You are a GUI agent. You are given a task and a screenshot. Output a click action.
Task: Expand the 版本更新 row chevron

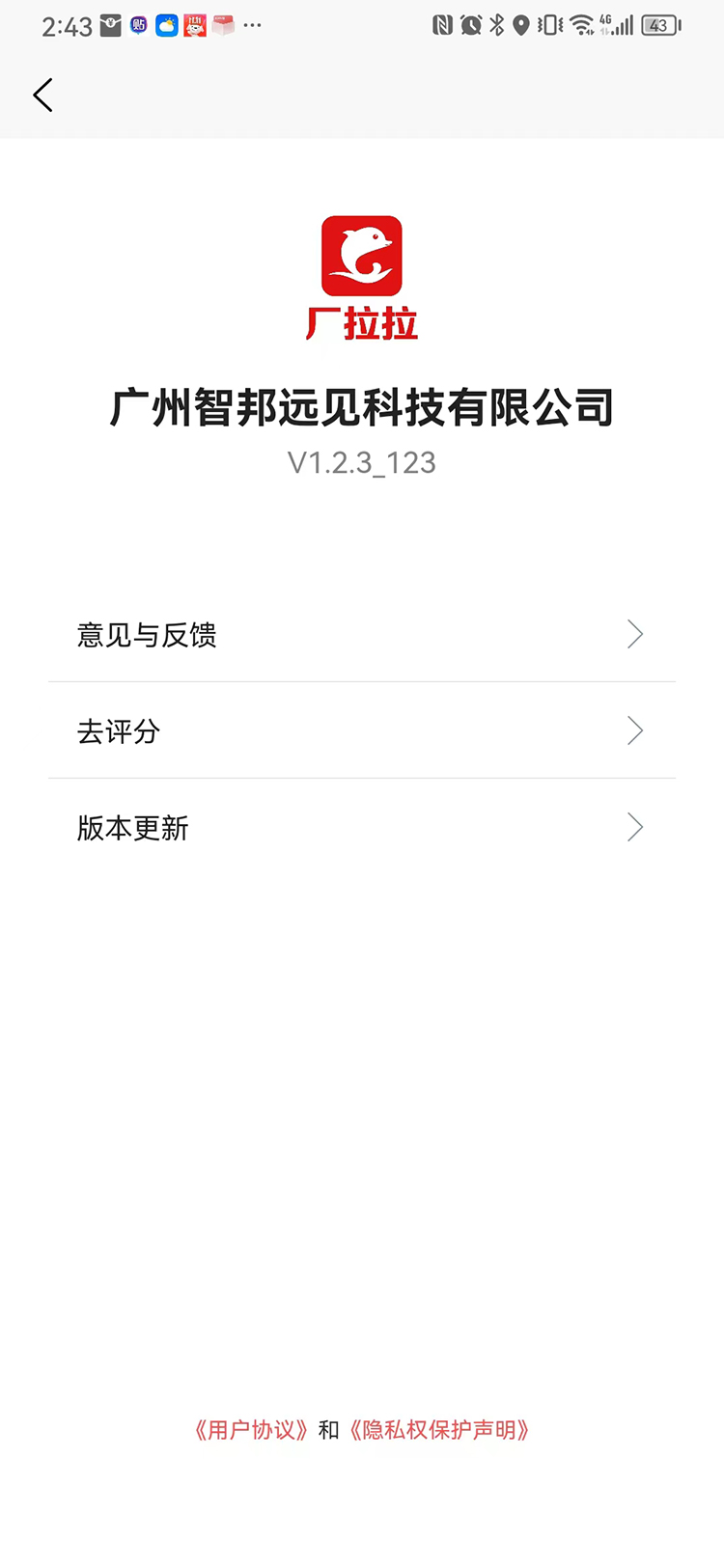coord(634,827)
